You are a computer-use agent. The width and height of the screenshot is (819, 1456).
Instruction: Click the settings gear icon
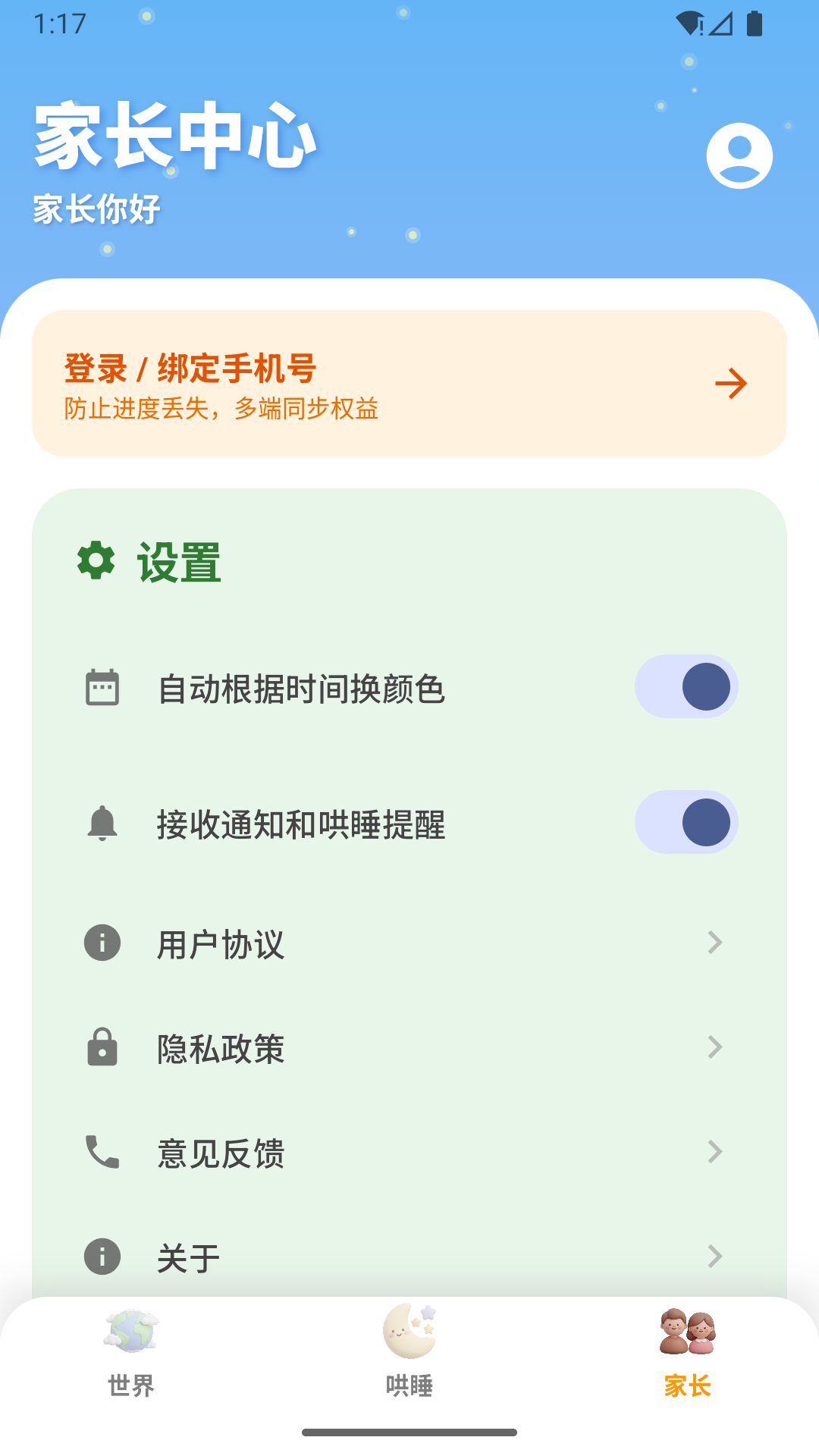(x=96, y=561)
